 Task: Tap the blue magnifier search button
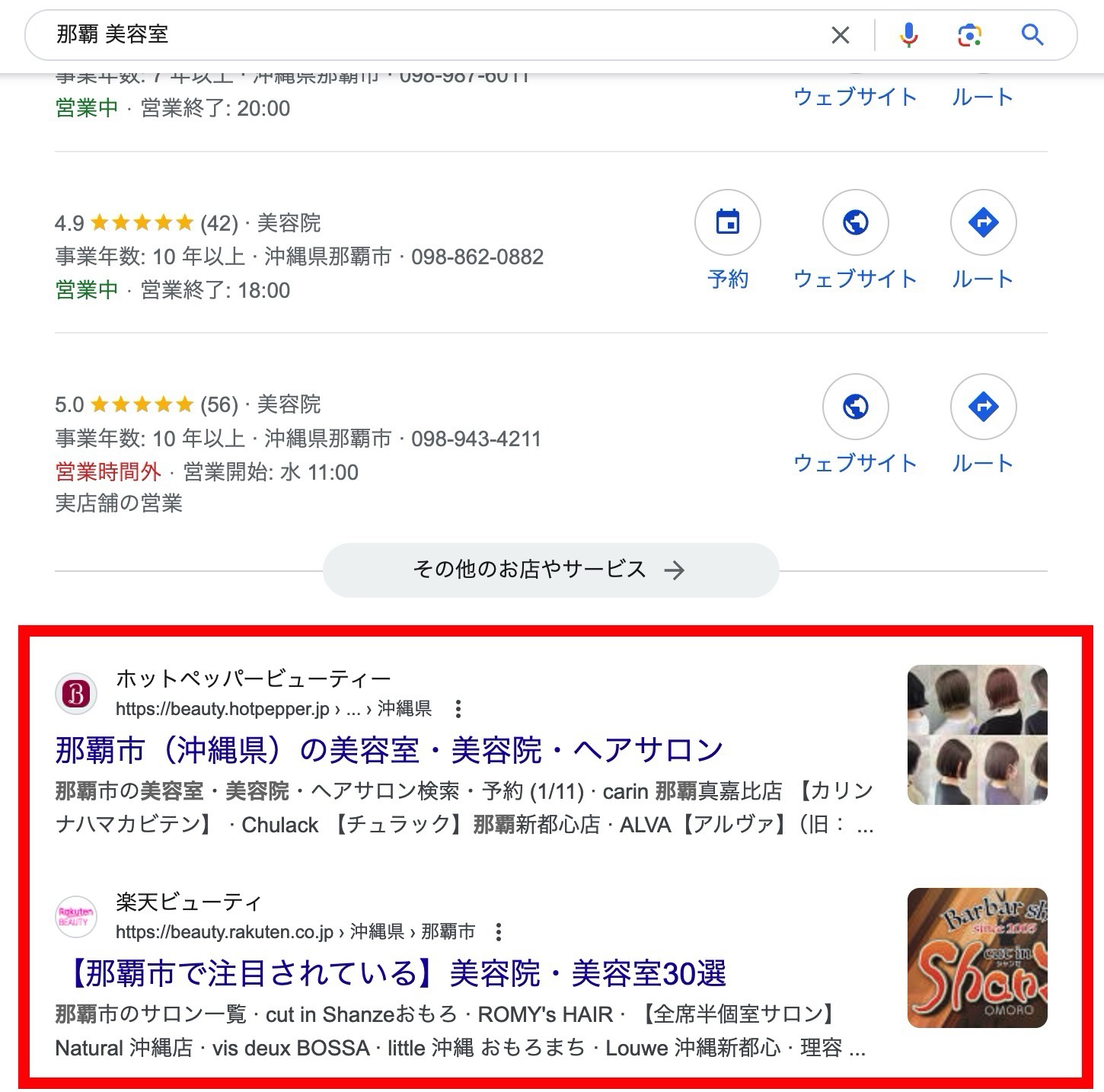coord(1032,35)
